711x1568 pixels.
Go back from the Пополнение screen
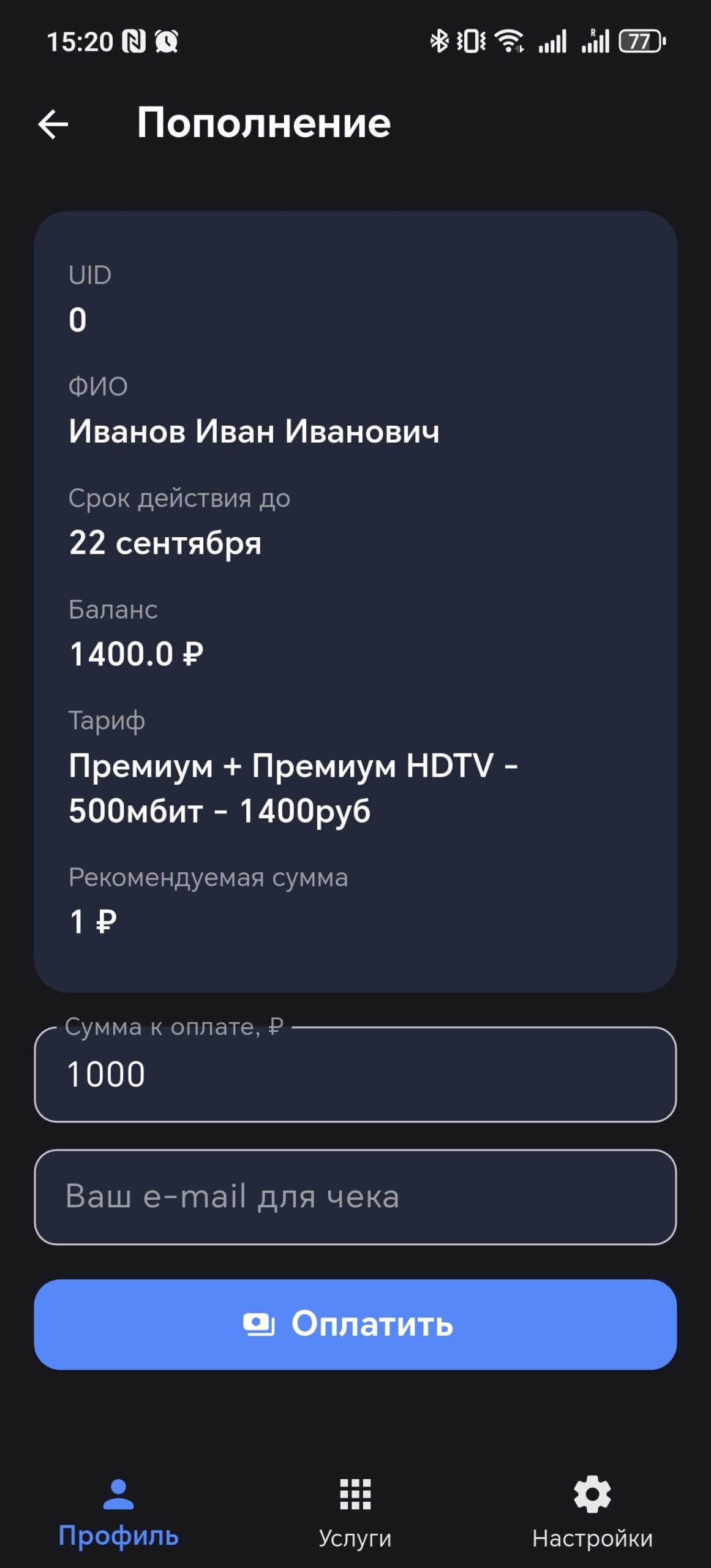coord(53,124)
